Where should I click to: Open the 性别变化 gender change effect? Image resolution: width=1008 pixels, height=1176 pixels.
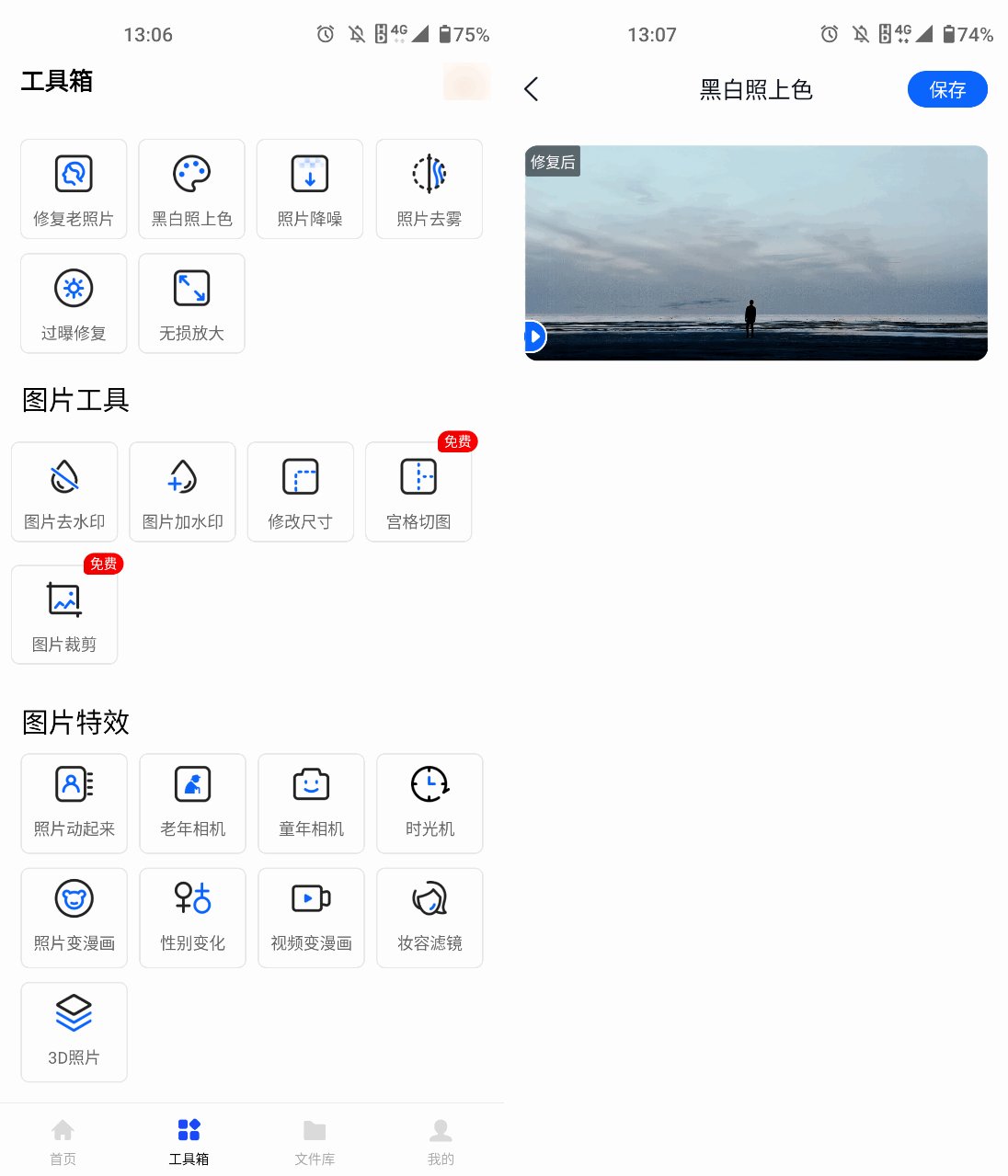tap(192, 918)
